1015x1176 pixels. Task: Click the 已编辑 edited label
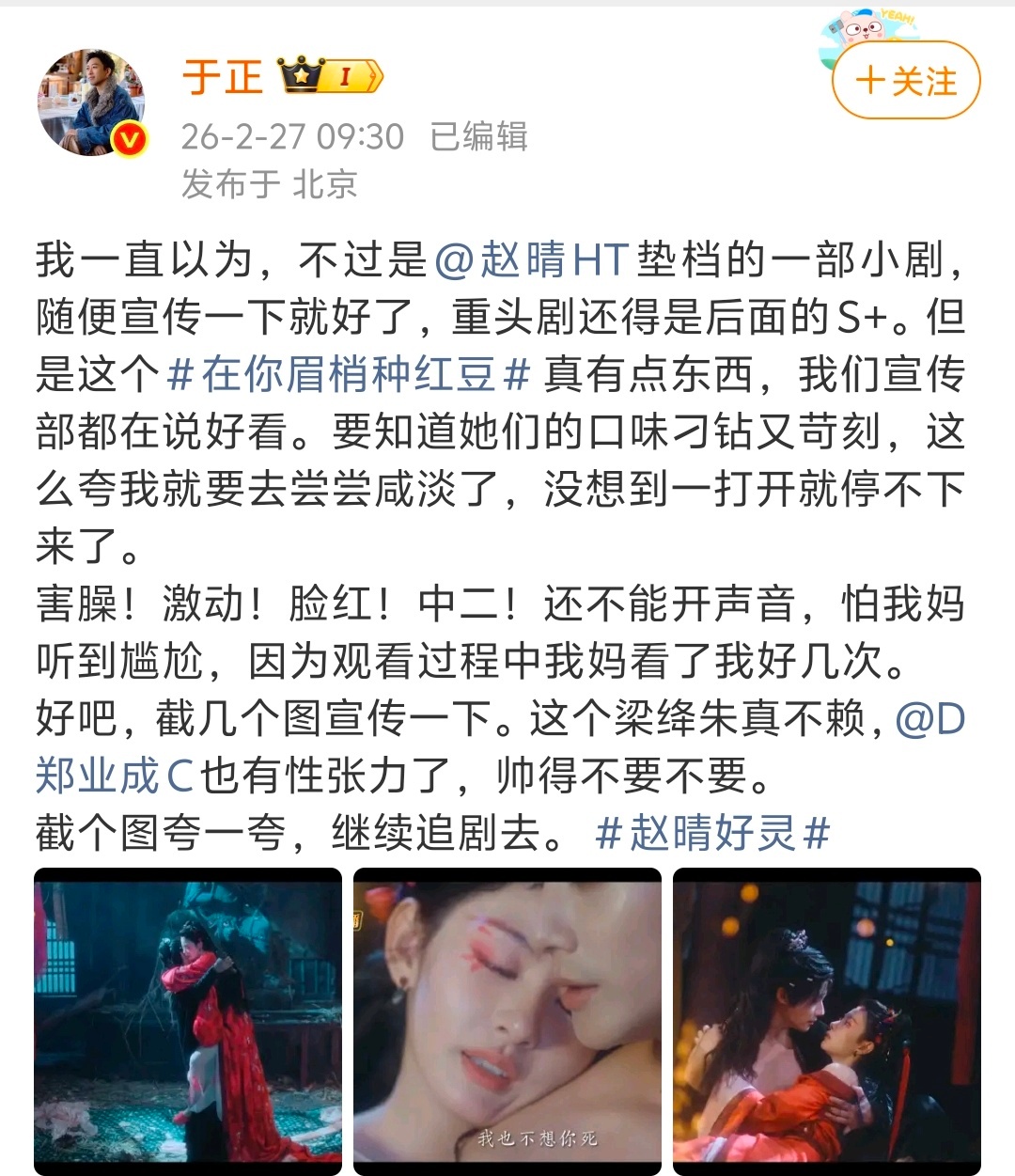click(x=481, y=136)
